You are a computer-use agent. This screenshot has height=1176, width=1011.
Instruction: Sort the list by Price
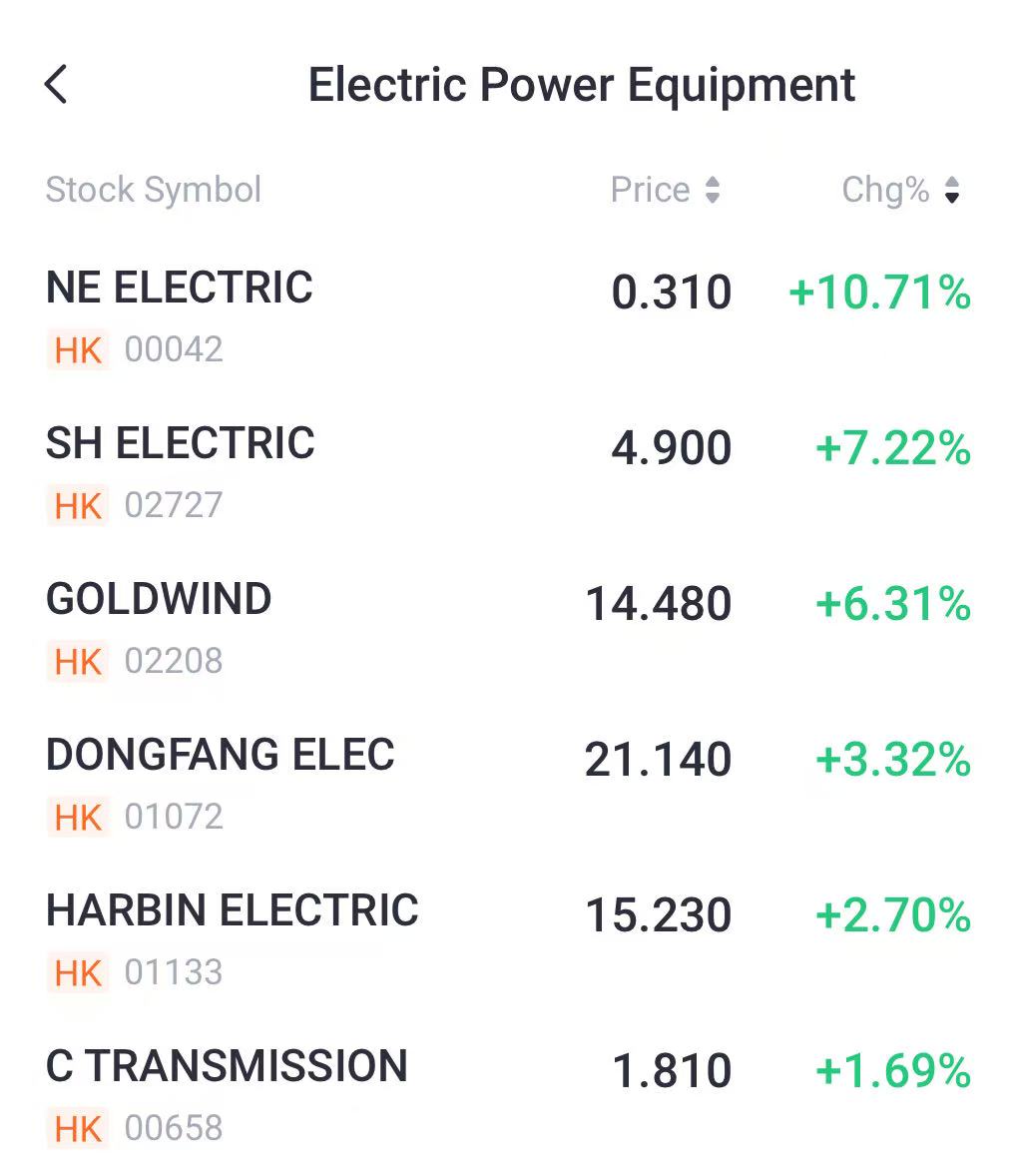(x=665, y=190)
